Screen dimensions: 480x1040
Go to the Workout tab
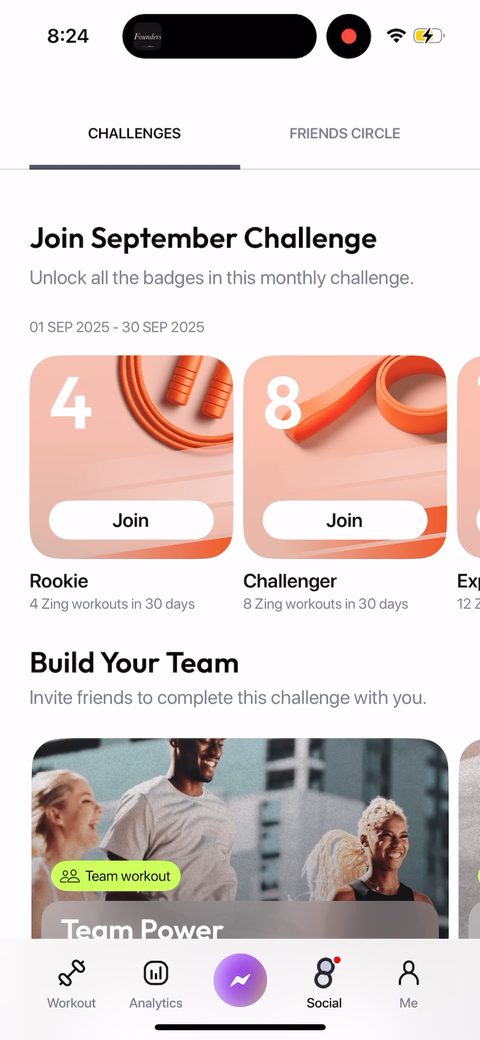point(71,984)
